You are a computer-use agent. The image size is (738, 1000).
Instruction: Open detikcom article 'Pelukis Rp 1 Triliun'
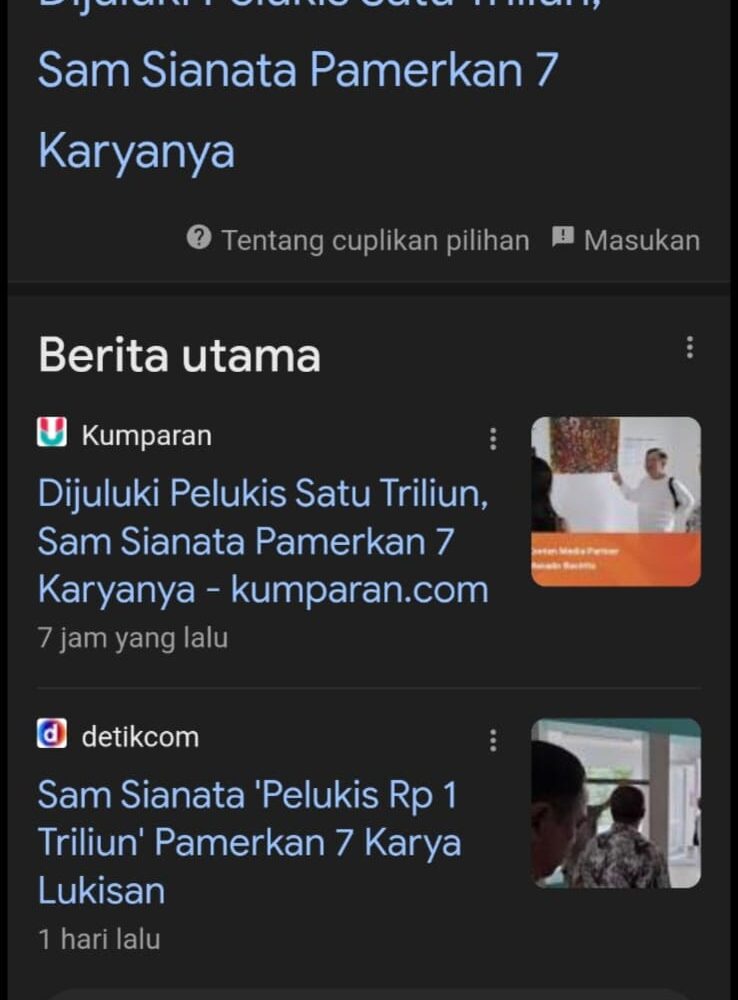pos(249,842)
